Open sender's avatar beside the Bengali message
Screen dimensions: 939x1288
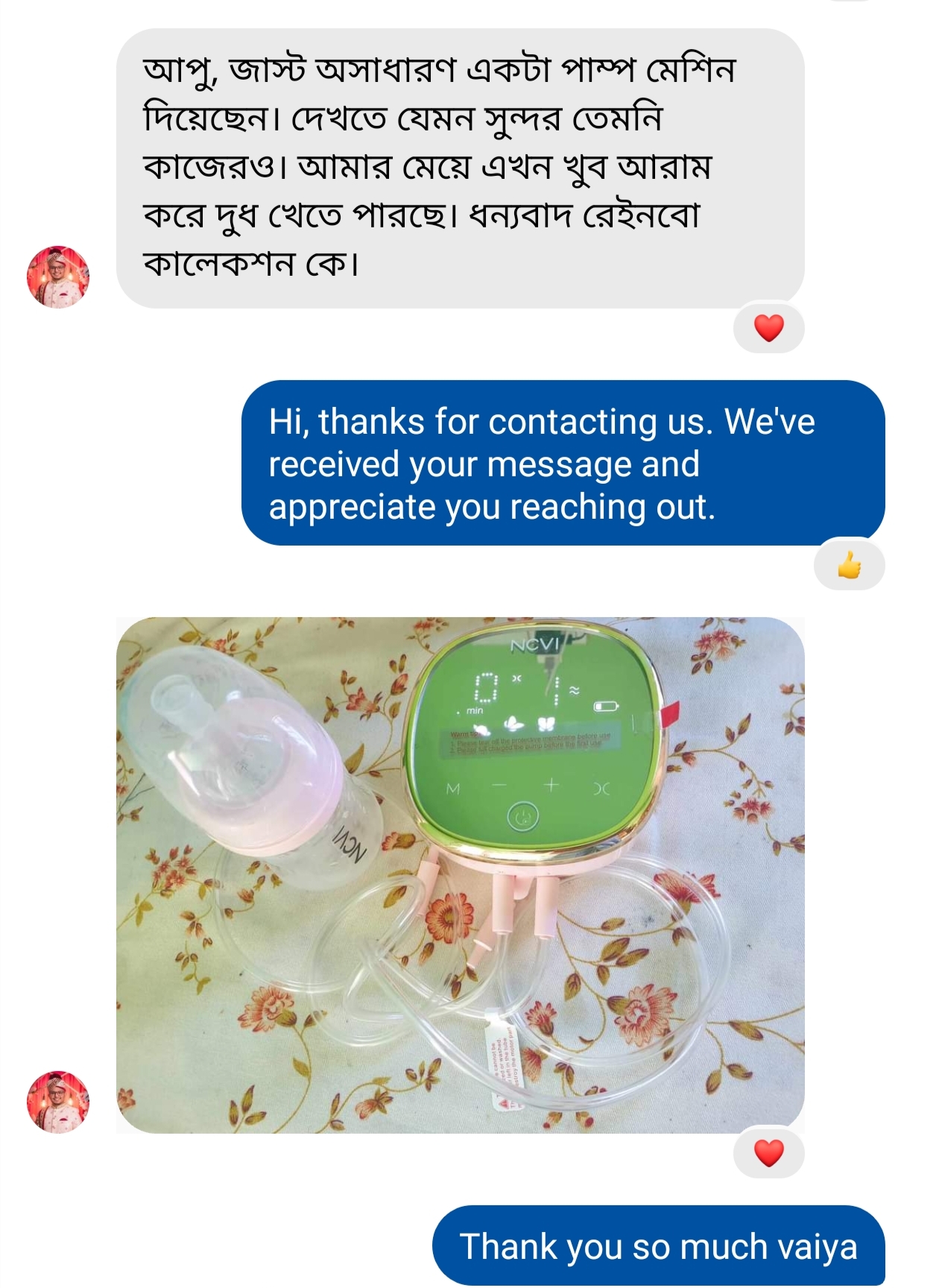pyautogui.click(x=58, y=277)
